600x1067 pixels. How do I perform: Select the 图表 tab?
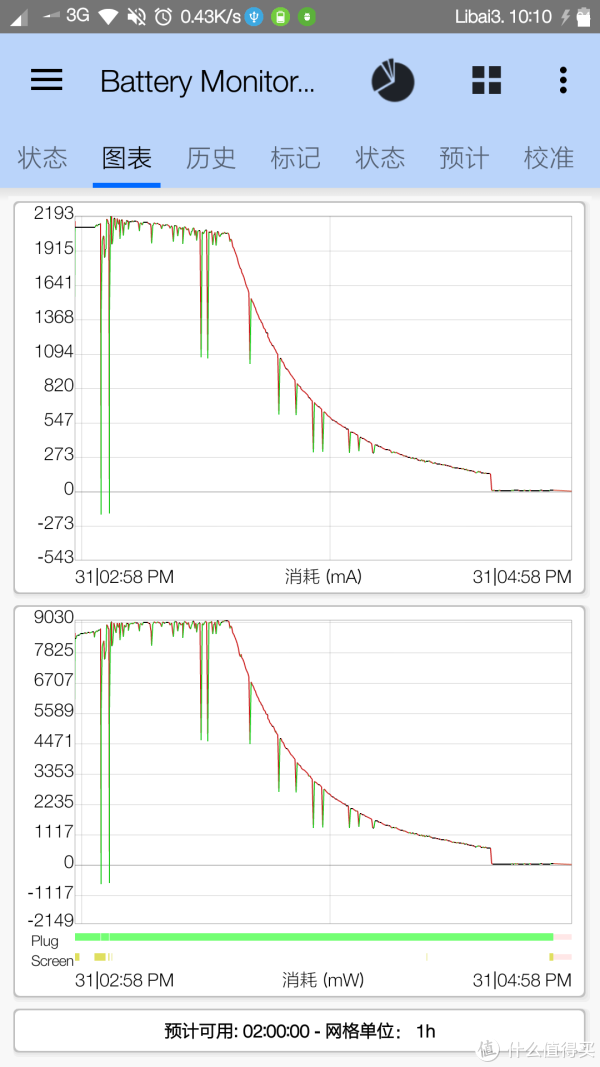[127, 158]
